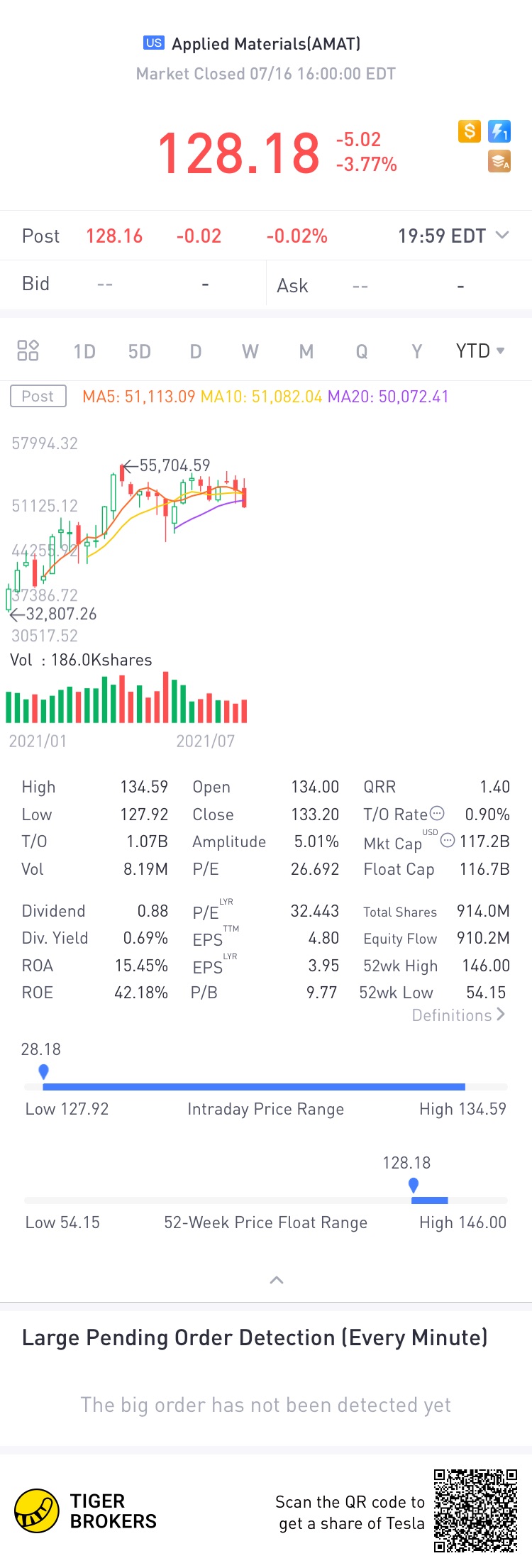
Task: Switch to yearly Y chart
Action: (417, 352)
